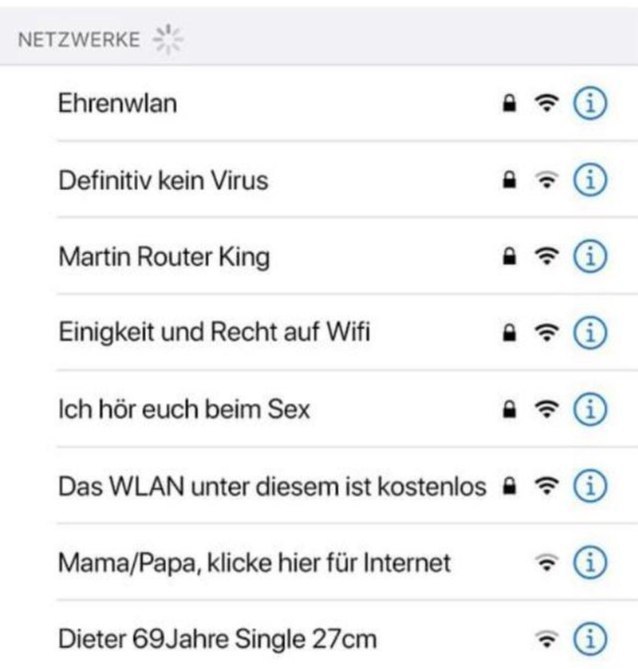View info for Martin Router King
The width and height of the screenshot is (638, 669).
[x=592, y=257]
